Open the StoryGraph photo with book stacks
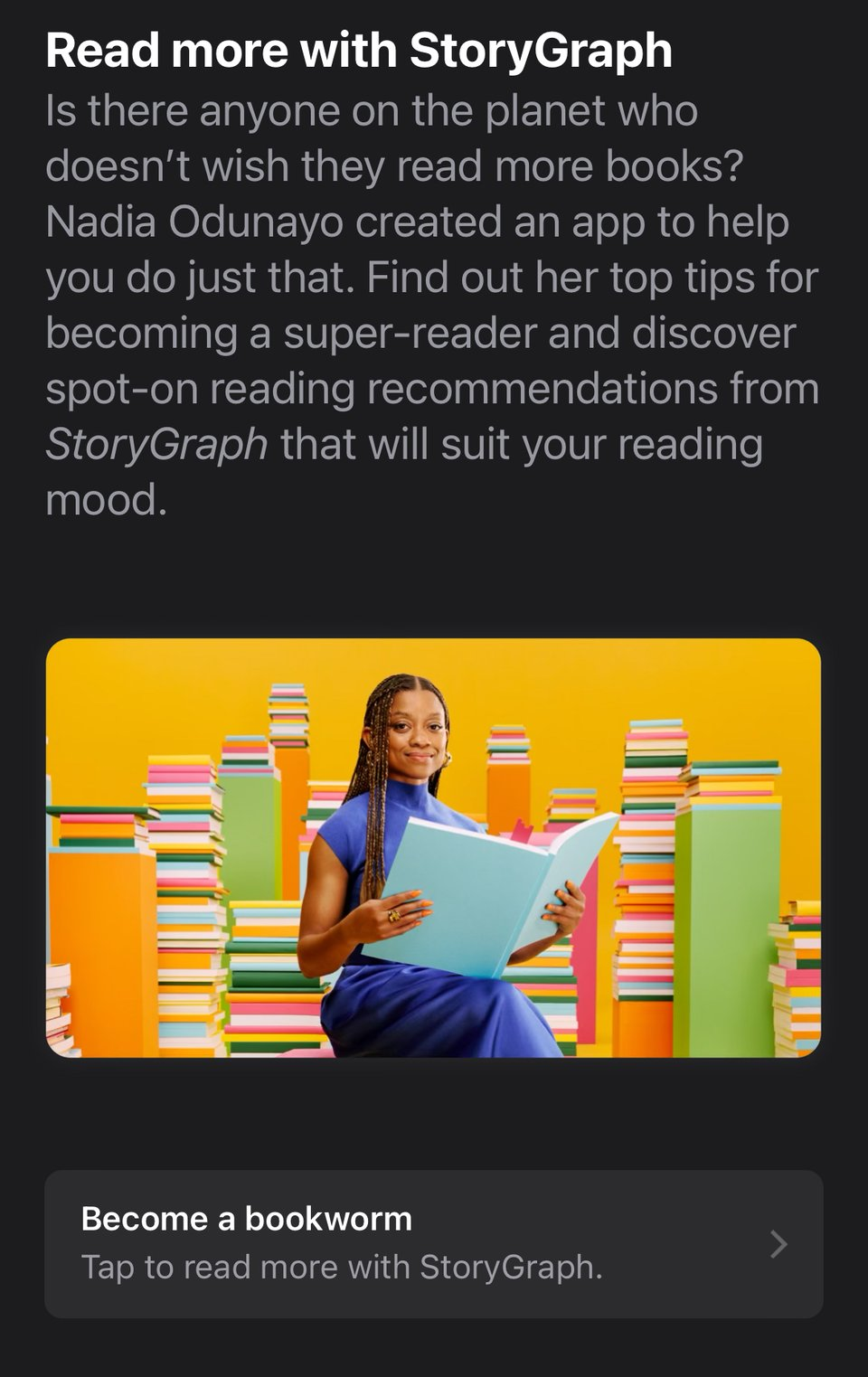 433,847
